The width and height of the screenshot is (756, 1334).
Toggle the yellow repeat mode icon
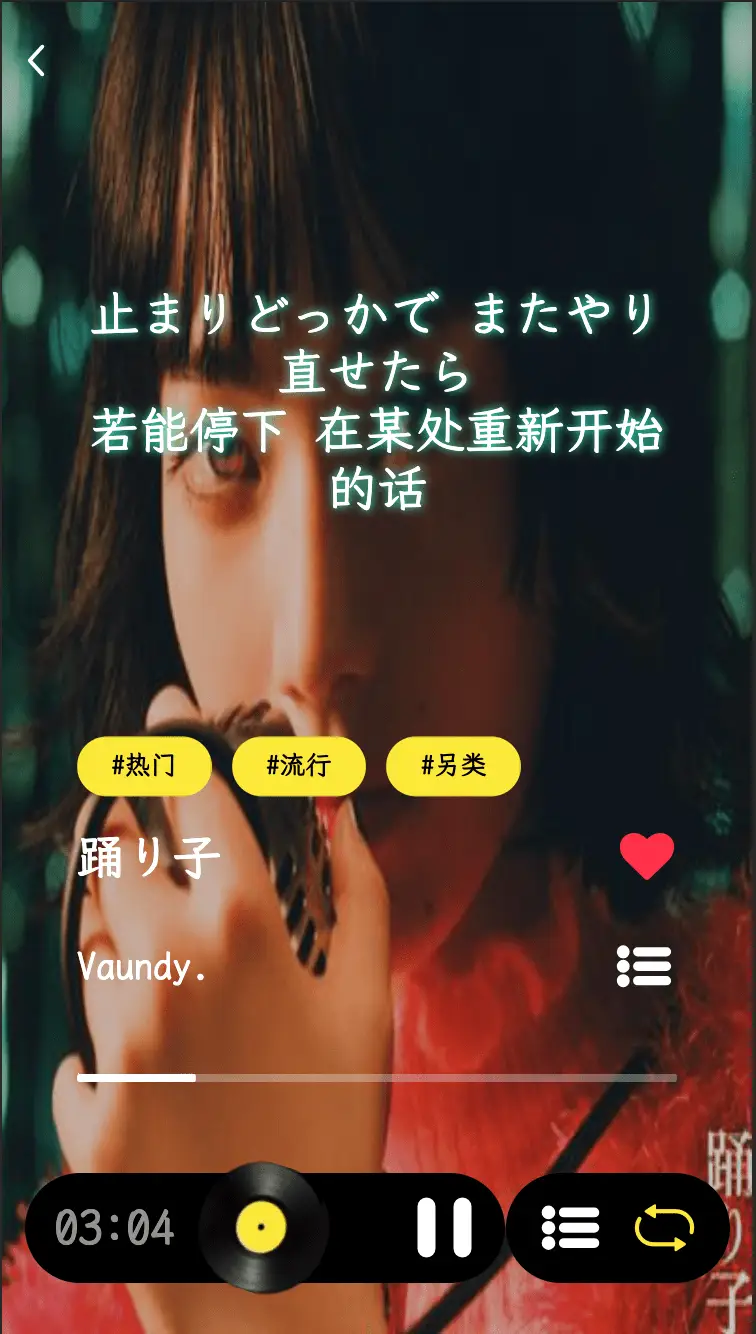(664, 1227)
